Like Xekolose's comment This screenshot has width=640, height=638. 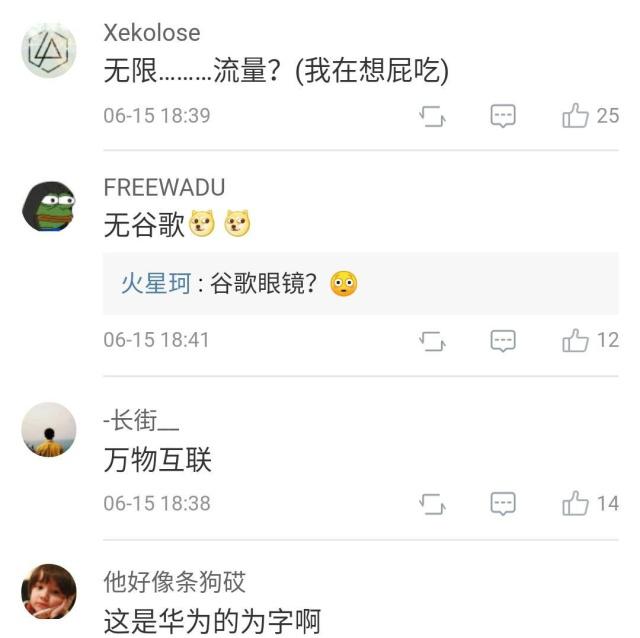click(576, 116)
